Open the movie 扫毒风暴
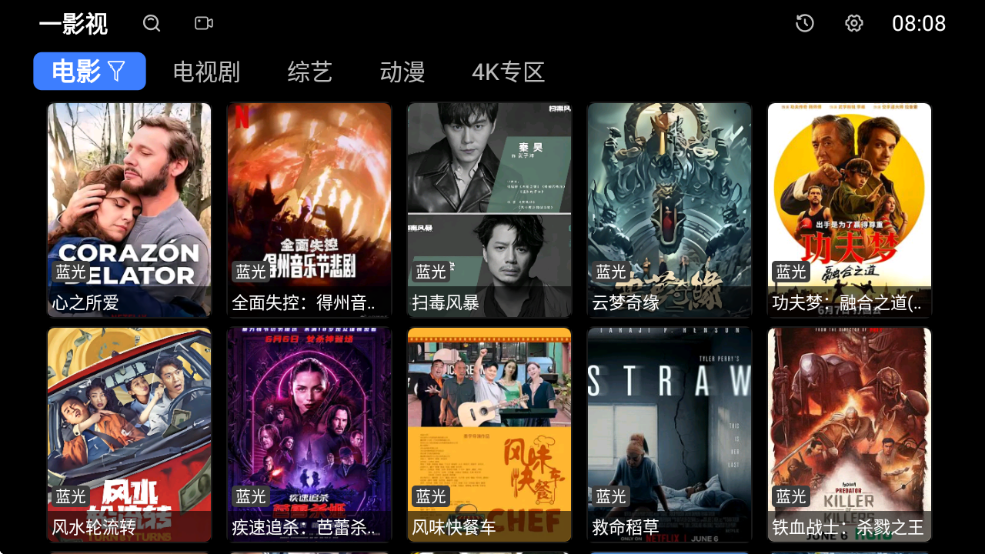985x554 pixels. pos(489,210)
